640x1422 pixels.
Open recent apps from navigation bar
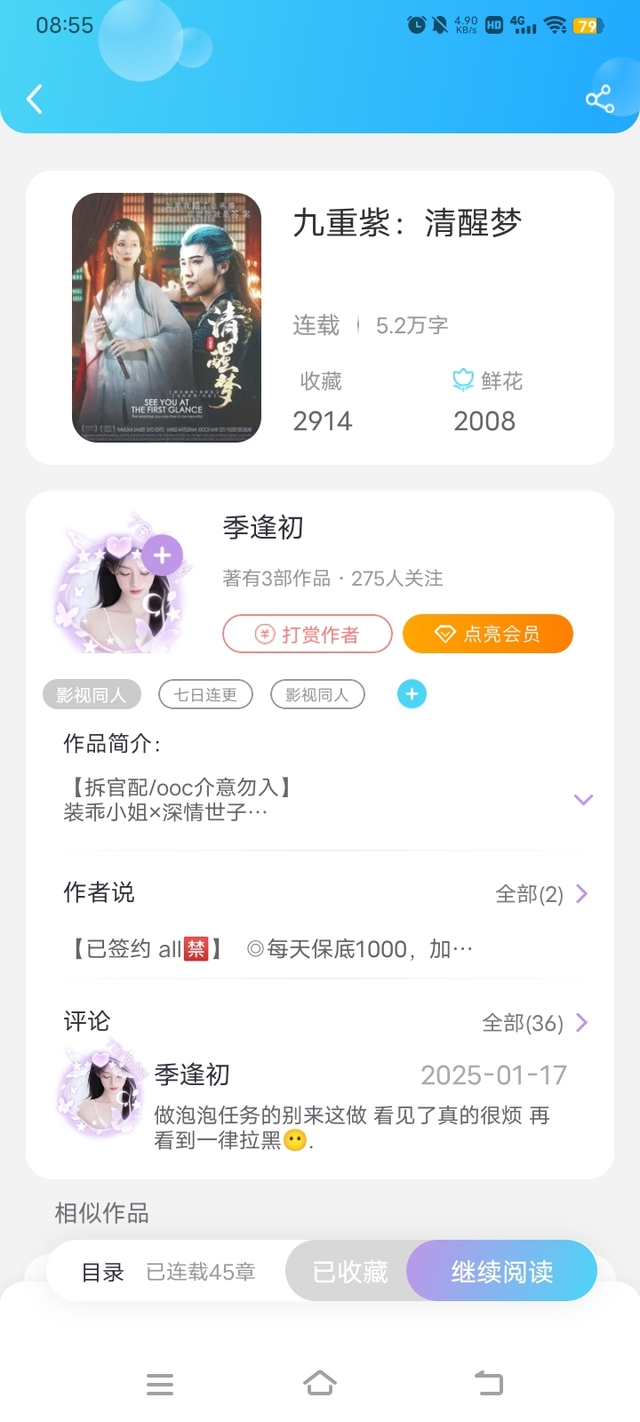pyautogui.click(x=160, y=1384)
